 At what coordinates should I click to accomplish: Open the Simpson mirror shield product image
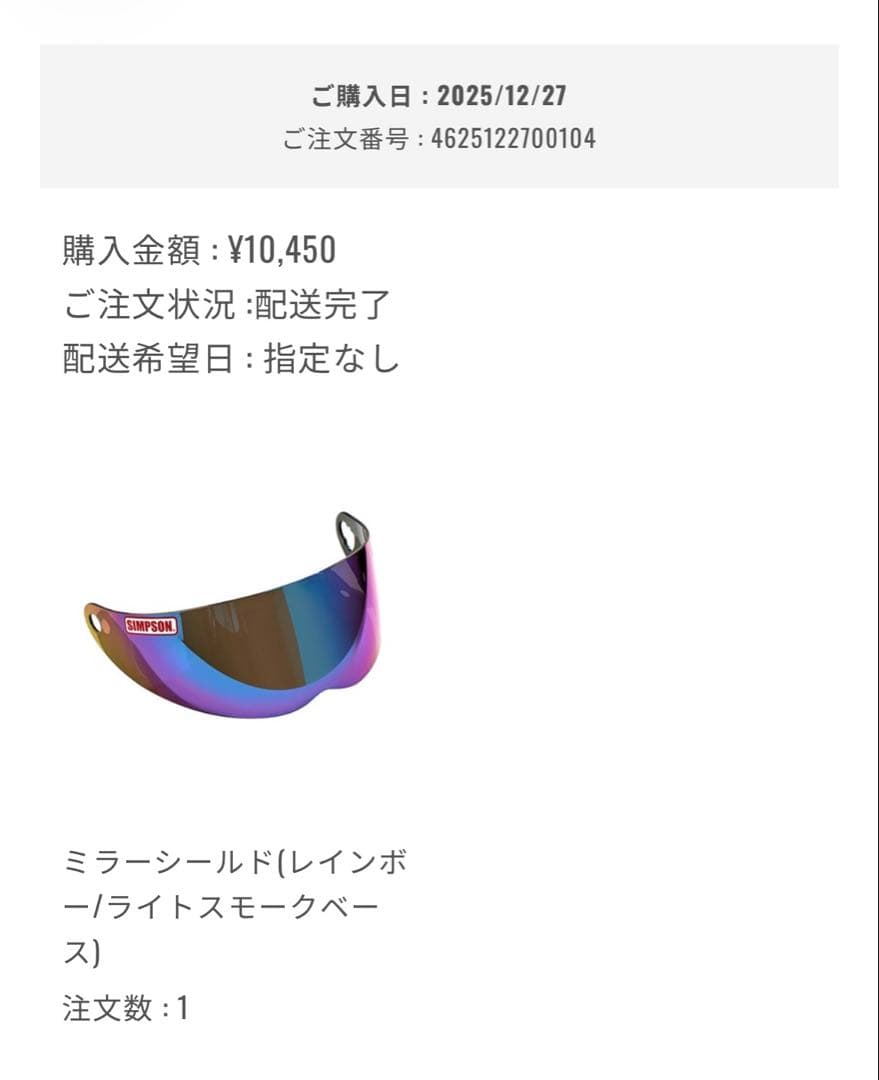tap(232, 620)
